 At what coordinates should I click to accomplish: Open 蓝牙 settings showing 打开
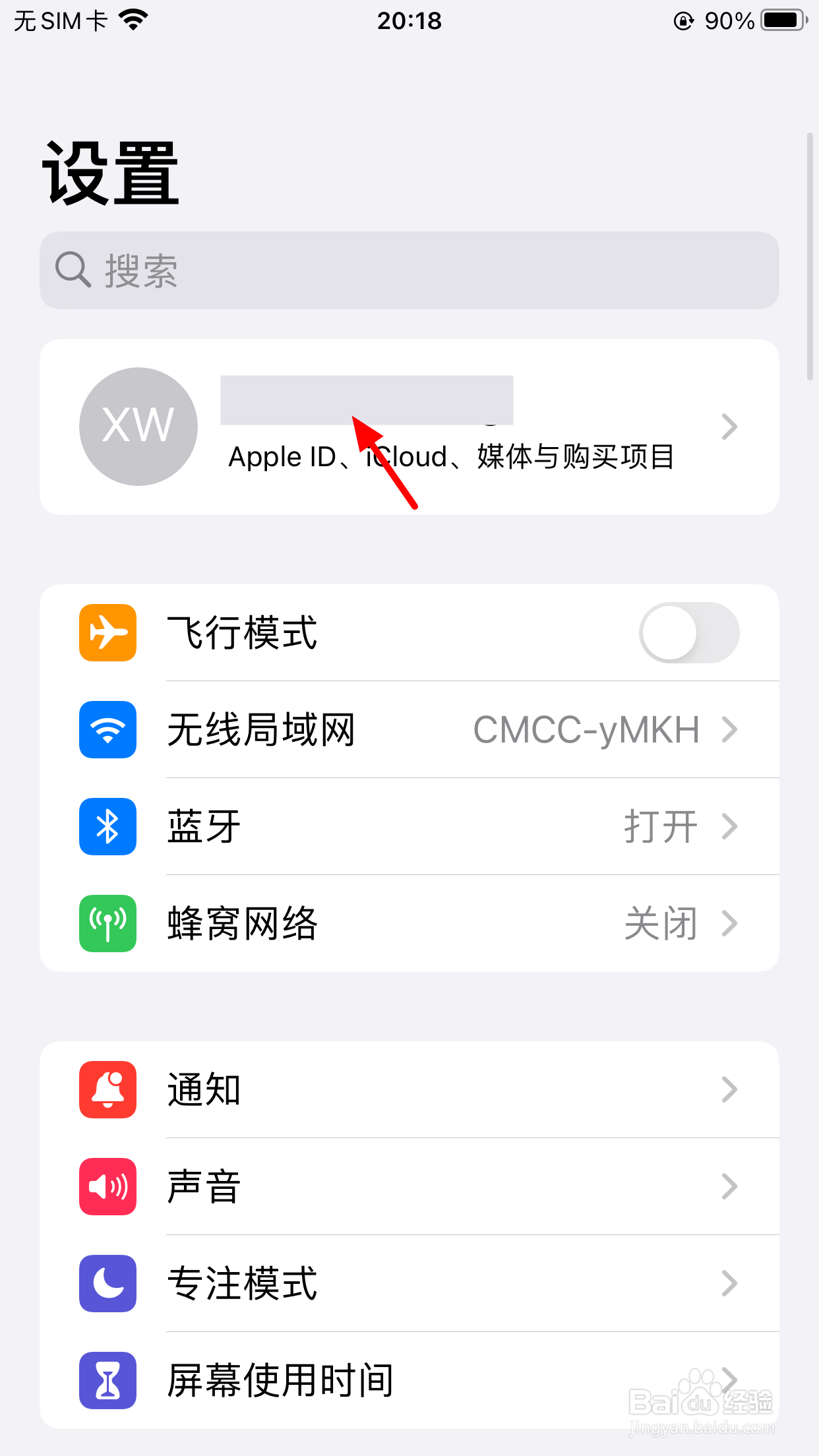409,826
